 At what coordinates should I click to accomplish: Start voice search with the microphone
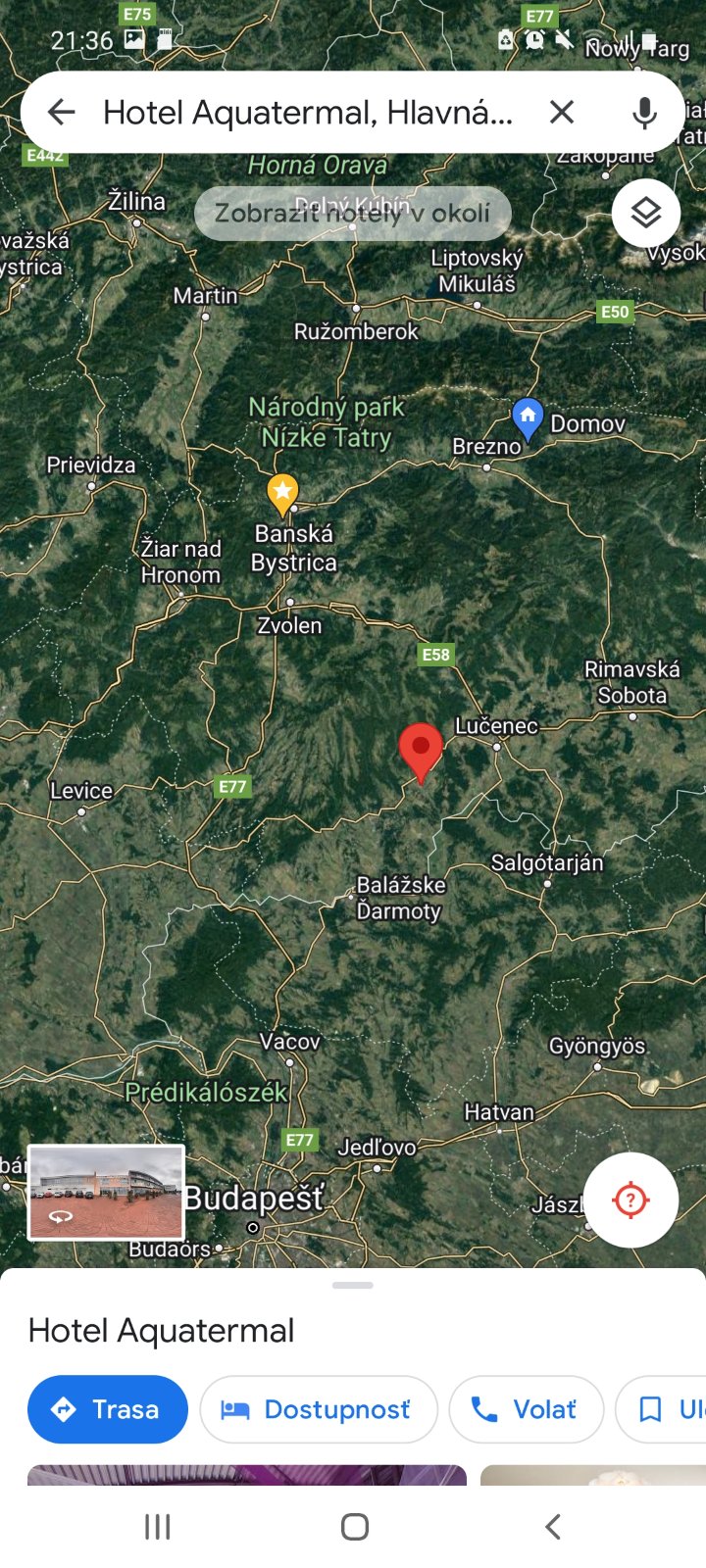[x=644, y=113]
